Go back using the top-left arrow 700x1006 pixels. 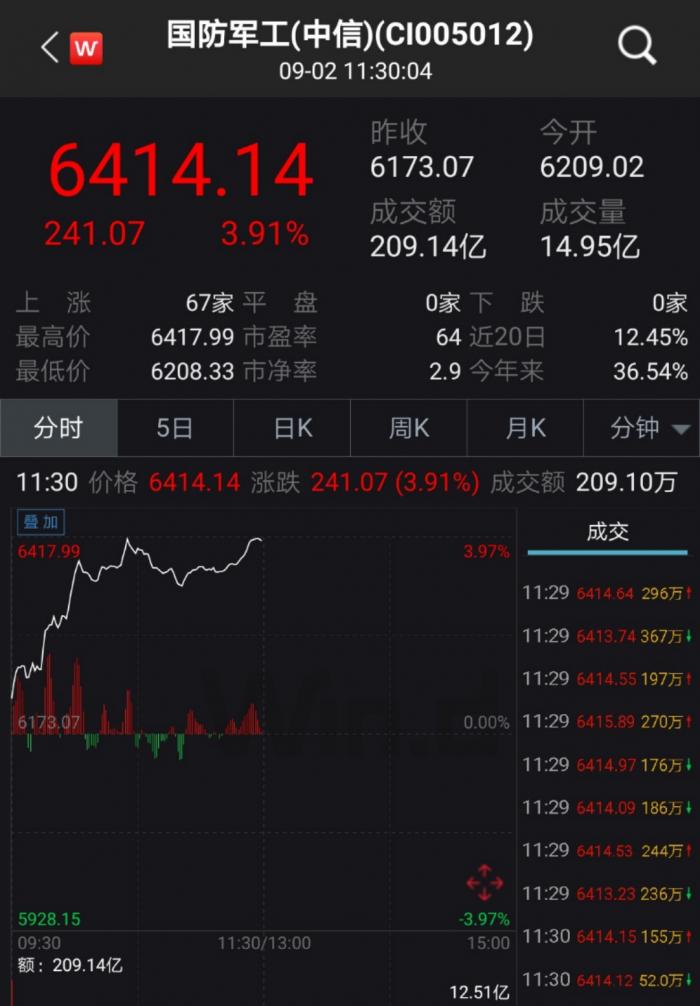click(x=49, y=47)
